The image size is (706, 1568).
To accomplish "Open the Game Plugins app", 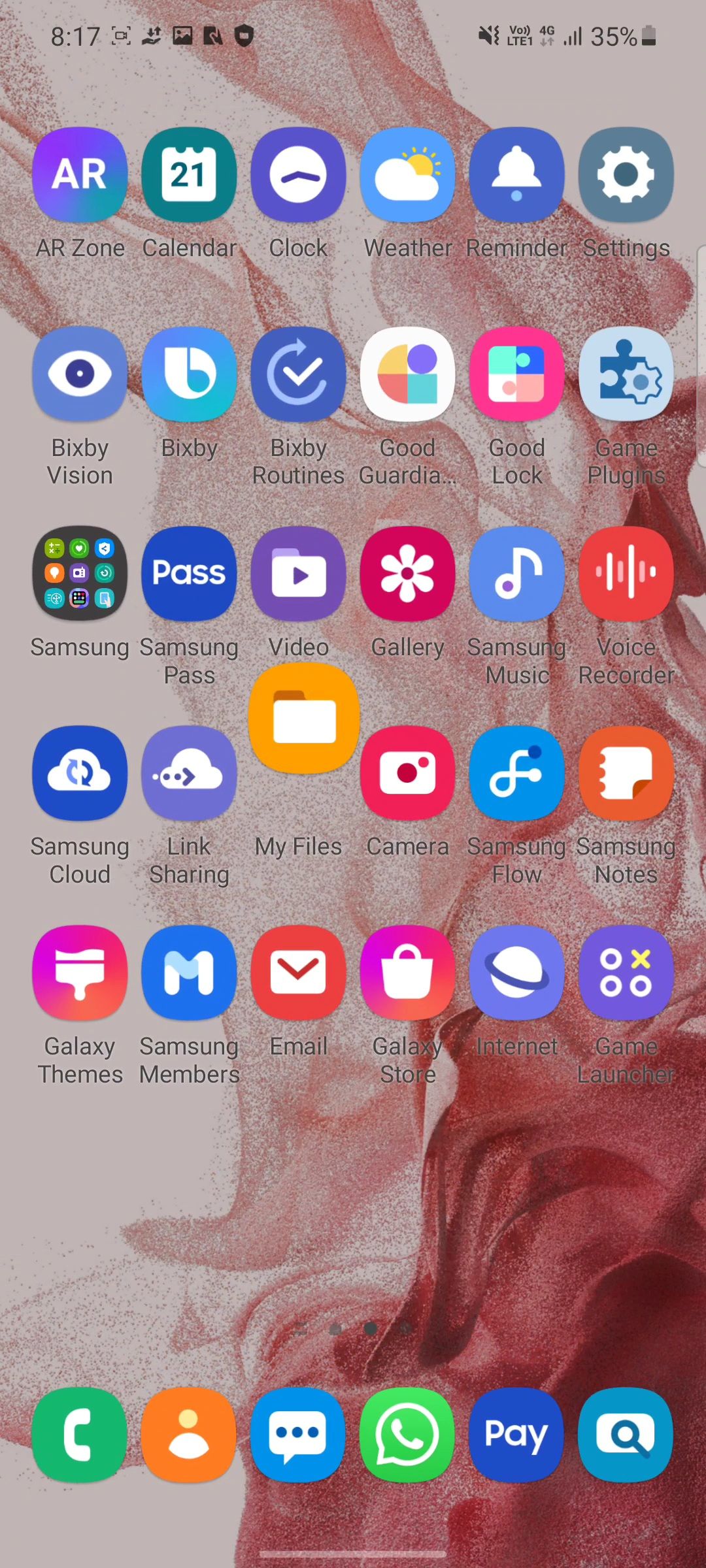I will tap(626, 373).
